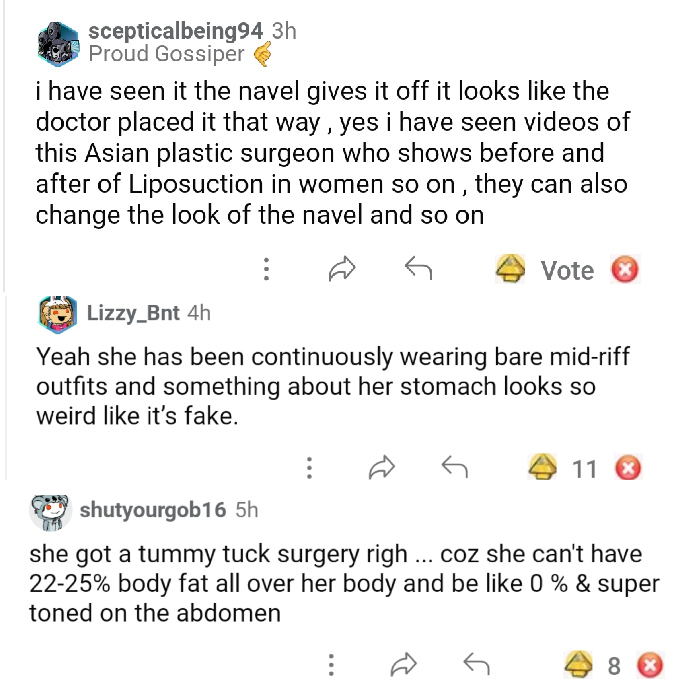
Task: Open overflow menu on scepticalbeing94's comment
Action: (x=266, y=269)
